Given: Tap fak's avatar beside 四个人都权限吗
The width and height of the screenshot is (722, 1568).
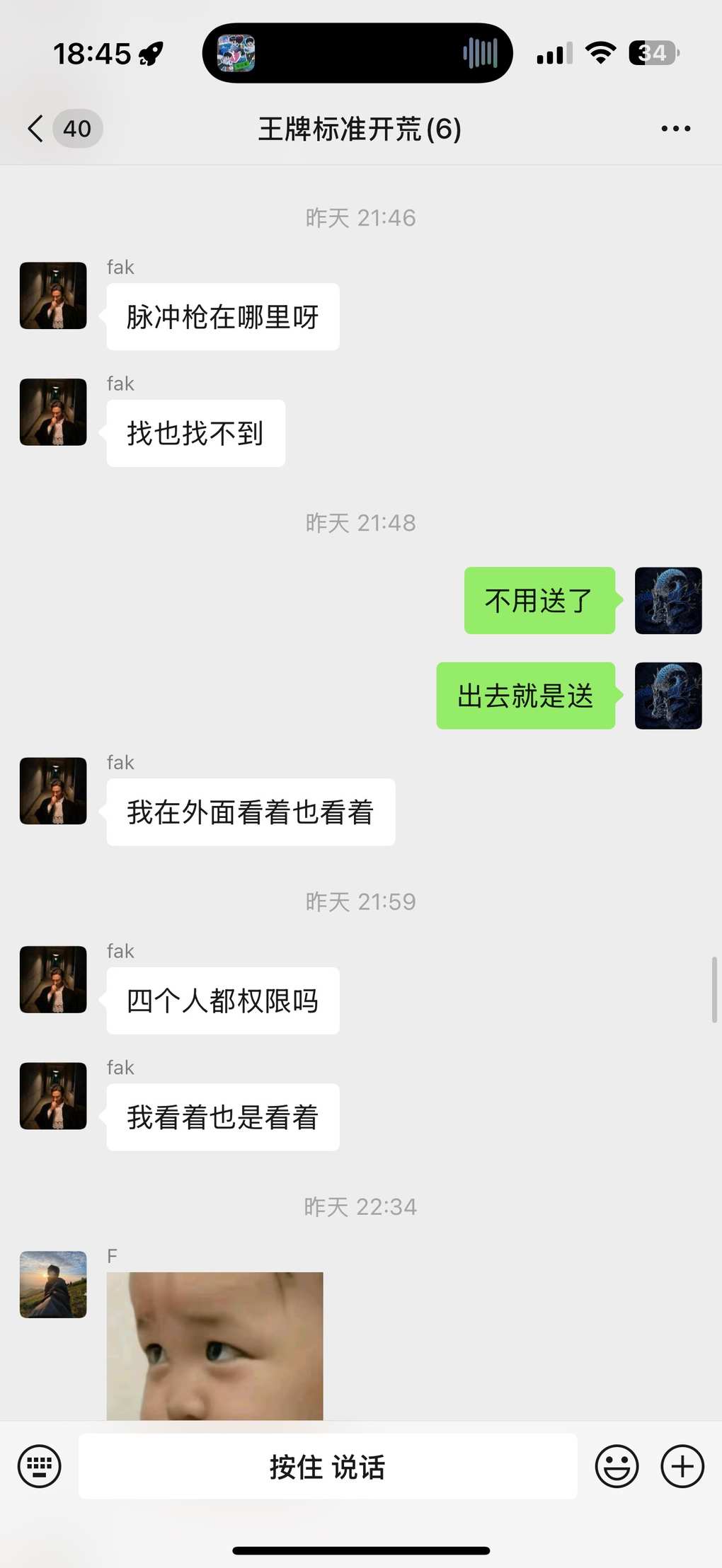Looking at the screenshot, I should click(53, 979).
